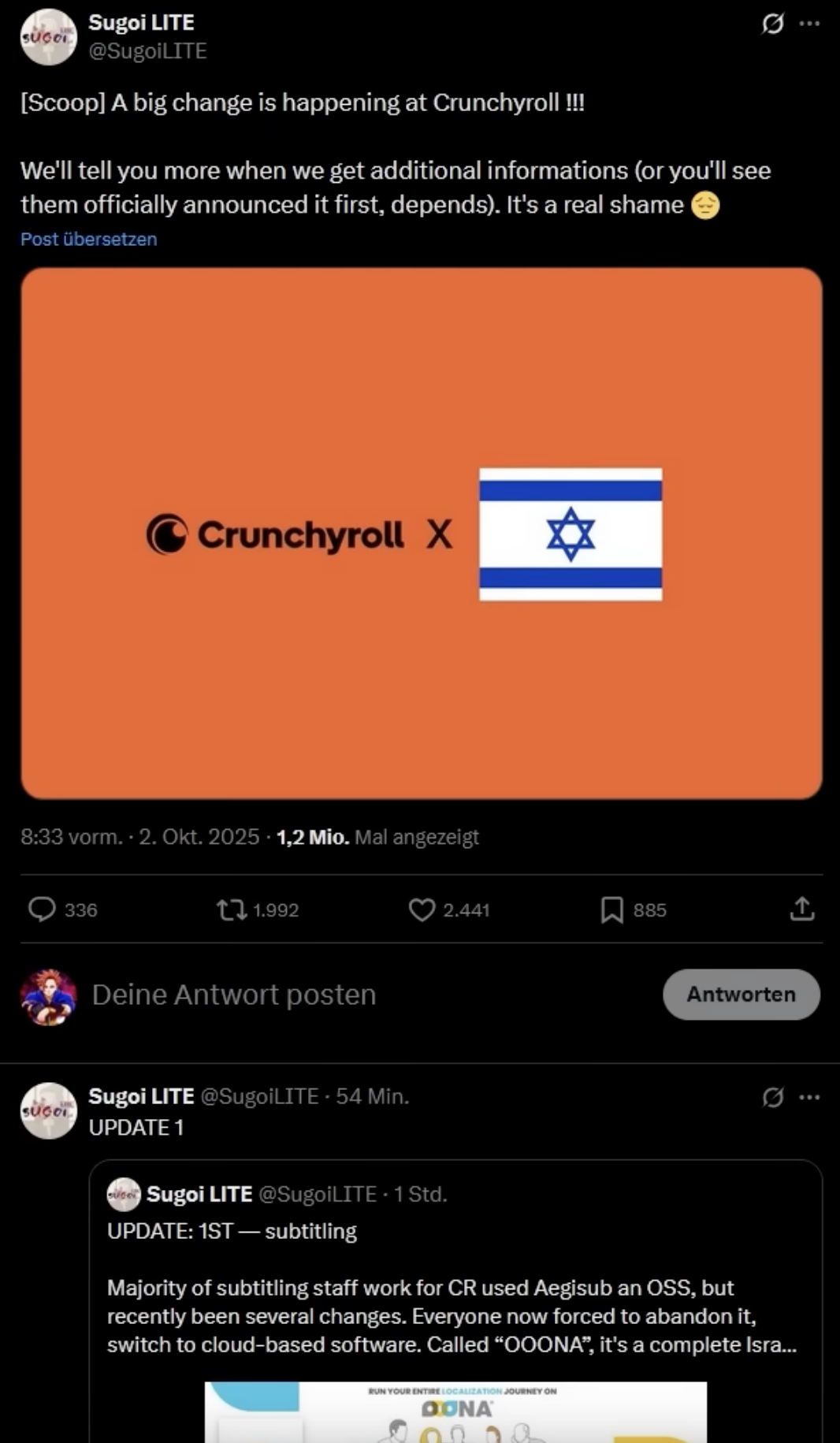Bookmark the post with 885 bookmarks
Screen dimensions: 840x1443
(x=612, y=910)
